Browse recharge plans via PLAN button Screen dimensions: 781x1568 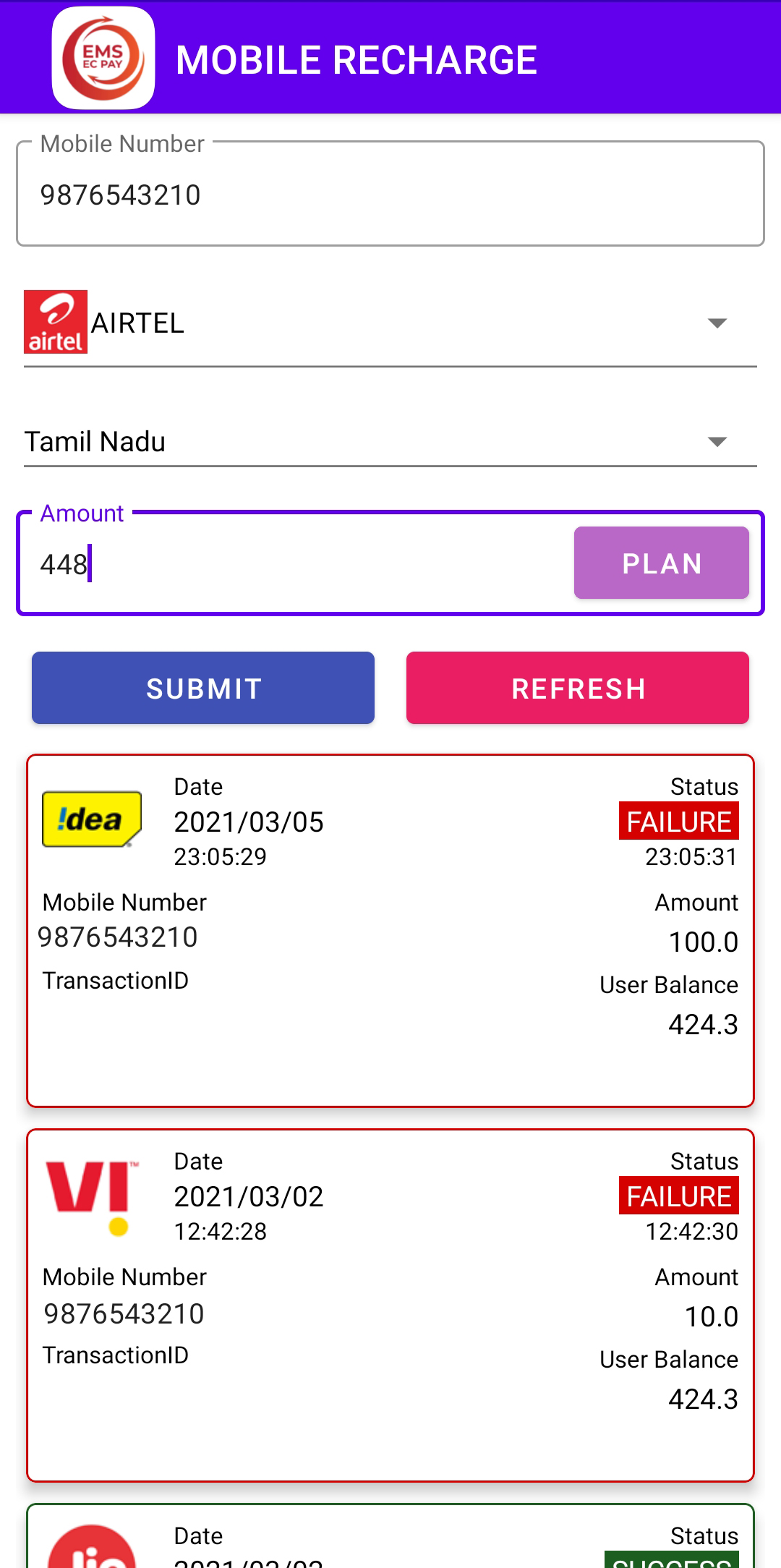click(661, 563)
